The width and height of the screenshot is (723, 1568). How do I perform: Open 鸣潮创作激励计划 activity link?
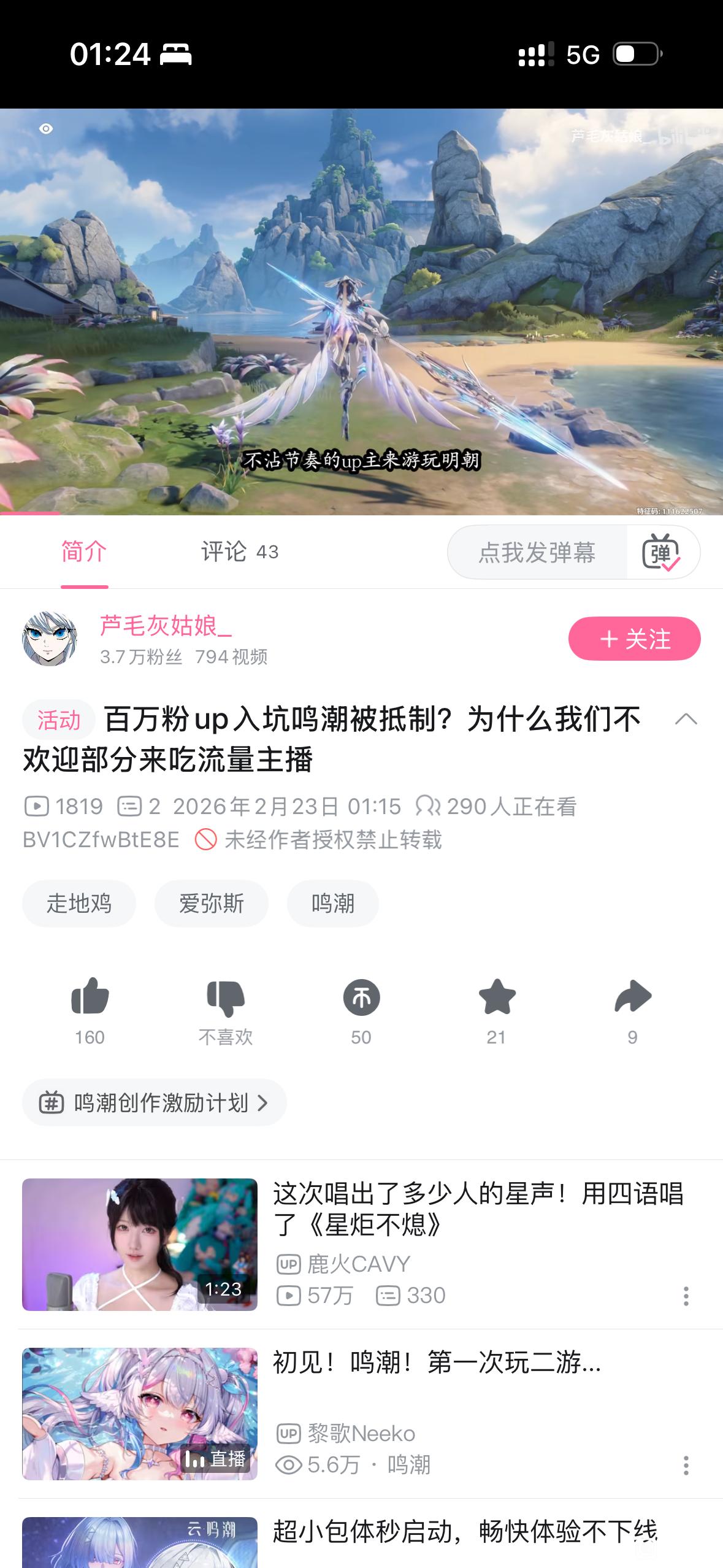(154, 1103)
